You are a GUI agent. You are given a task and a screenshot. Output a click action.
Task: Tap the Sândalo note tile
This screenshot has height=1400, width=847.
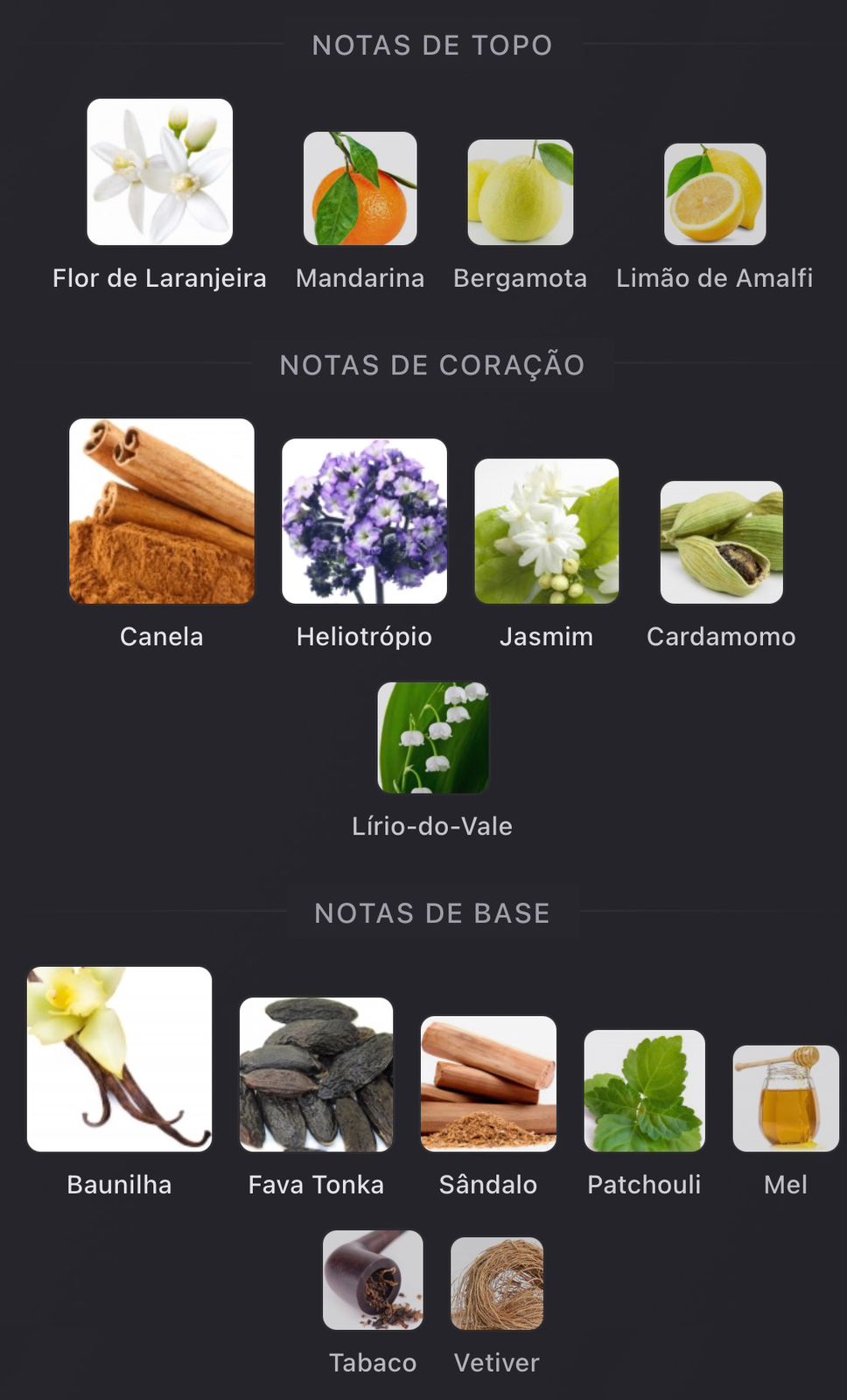488,1083
